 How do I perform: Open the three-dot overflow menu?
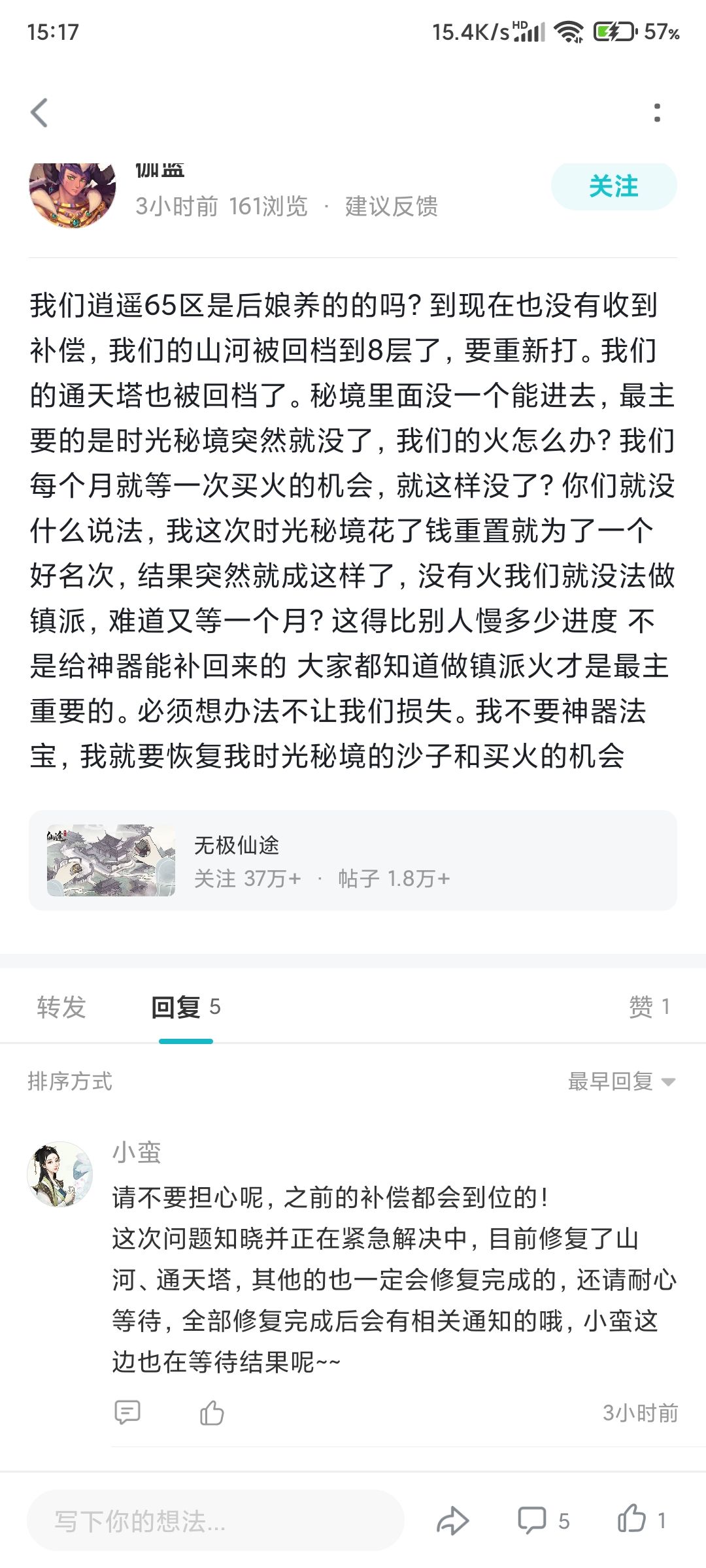point(657,113)
